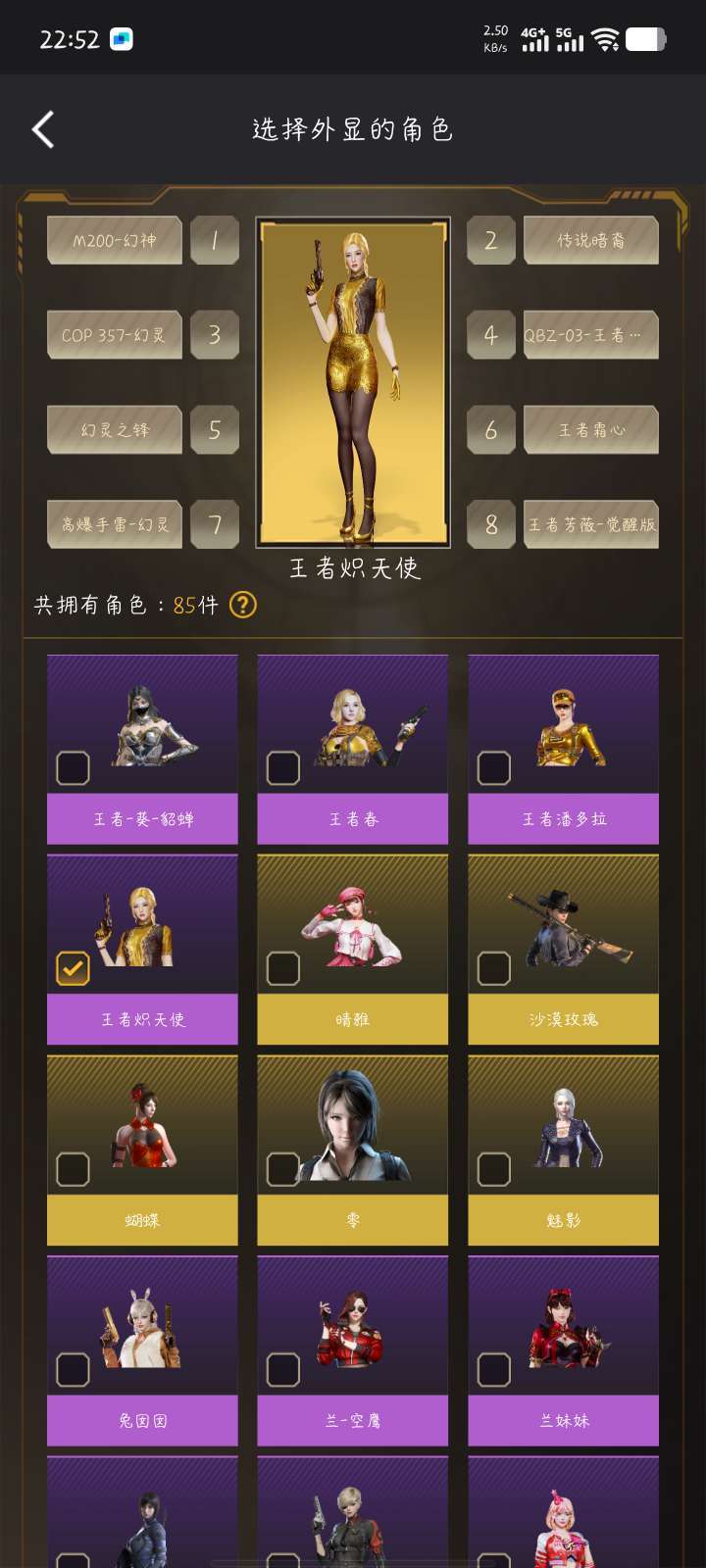Tick the 王者春 character checkbox

(x=283, y=767)
